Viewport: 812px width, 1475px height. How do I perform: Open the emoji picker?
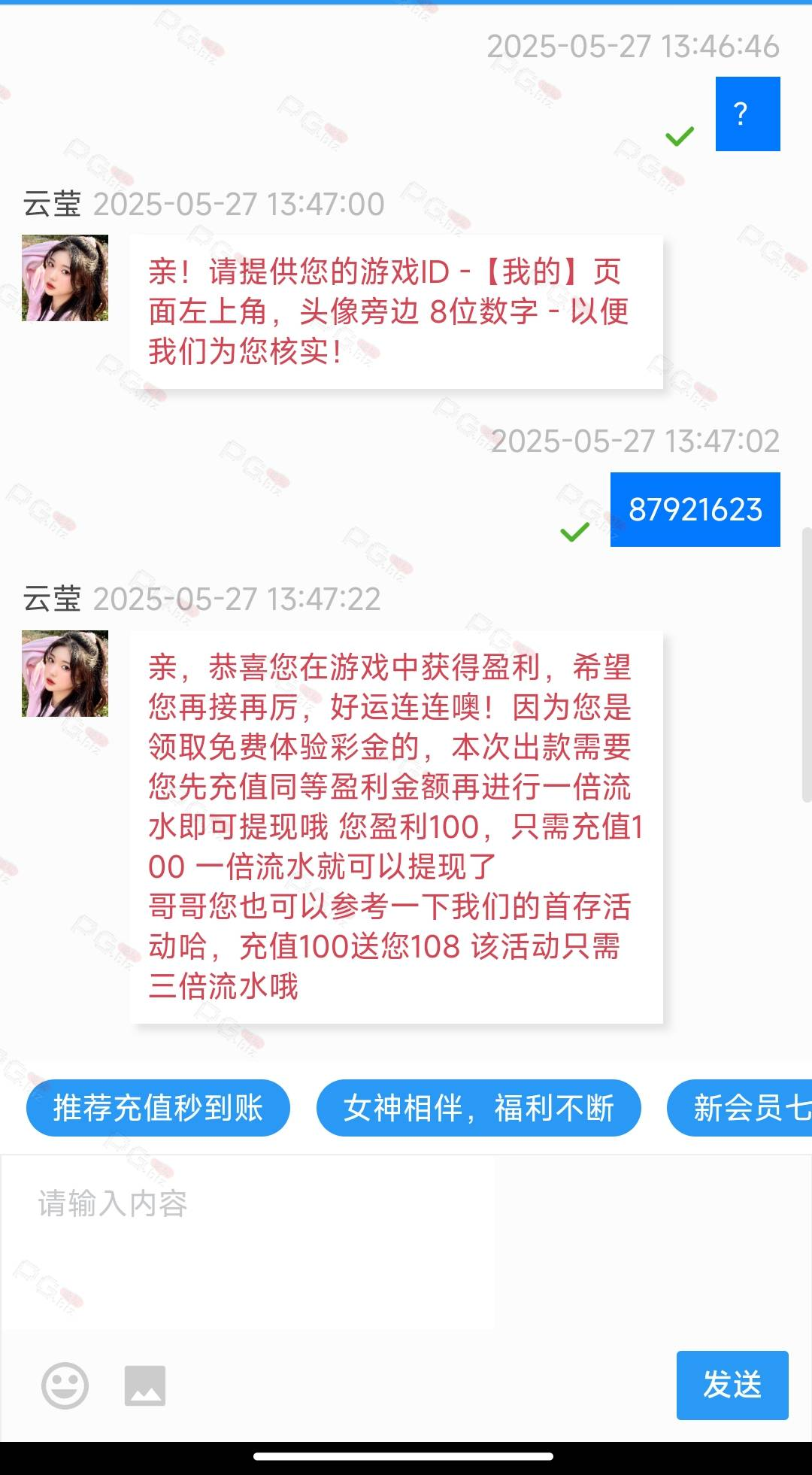65,1385
